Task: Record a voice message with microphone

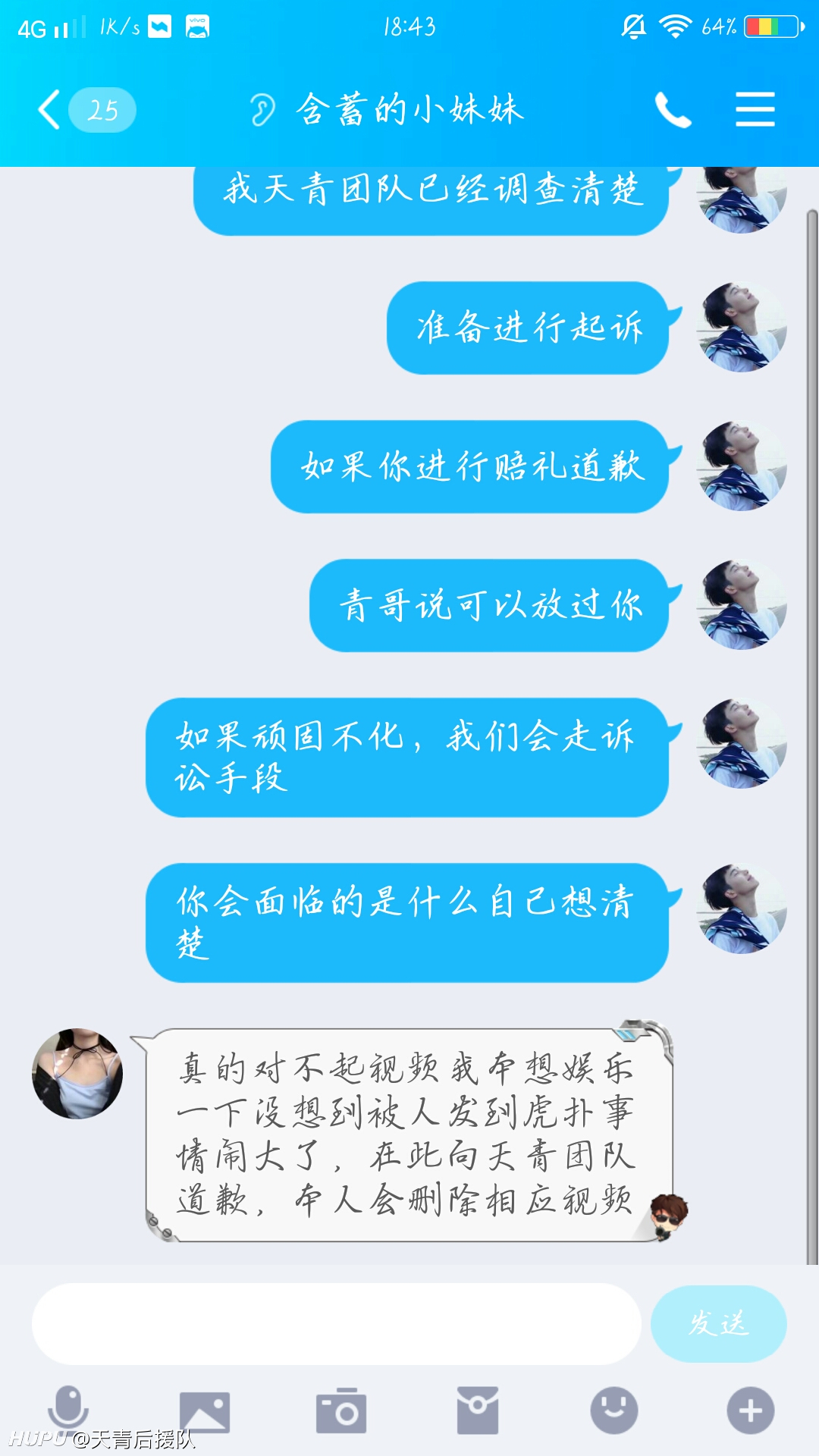Action: (68, 1410)
